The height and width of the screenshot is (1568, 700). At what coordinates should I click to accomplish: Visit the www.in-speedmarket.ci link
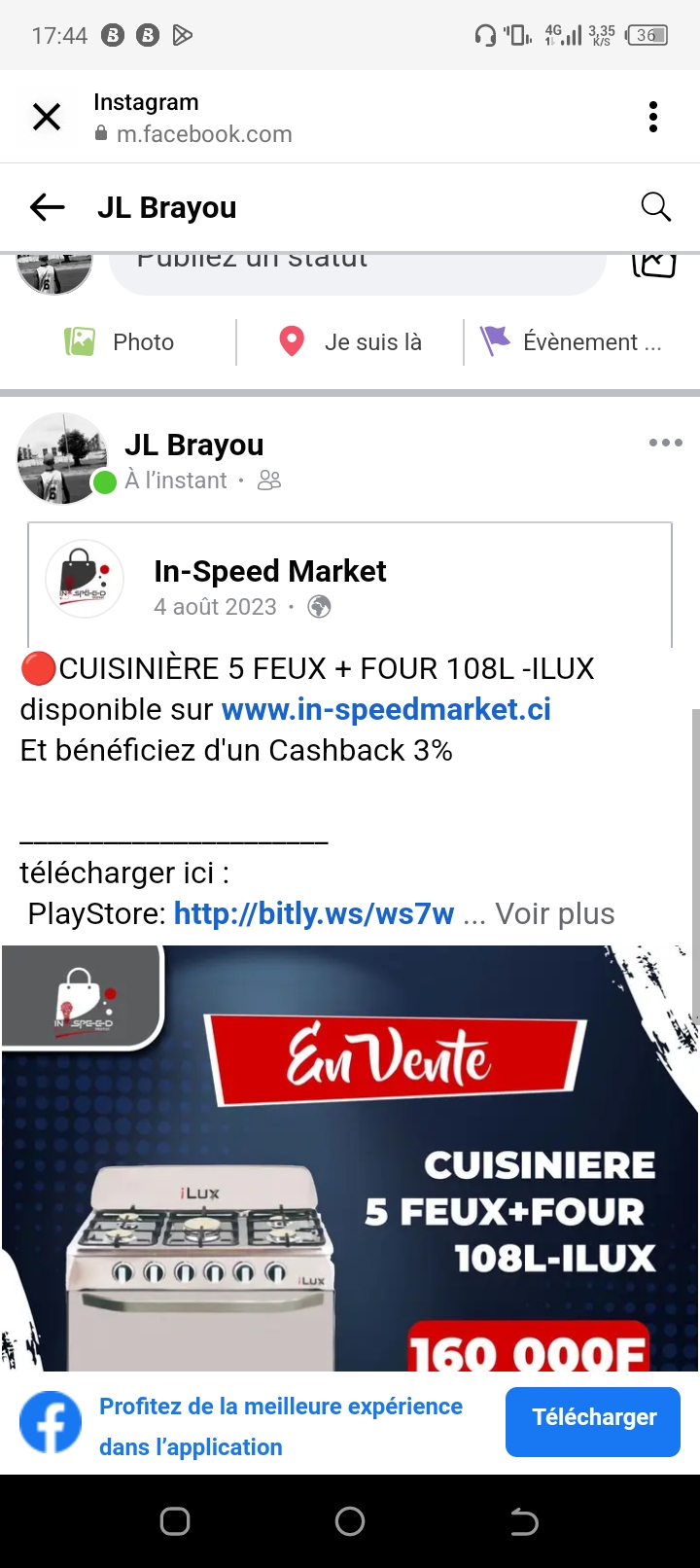click(x=386, y=709)
